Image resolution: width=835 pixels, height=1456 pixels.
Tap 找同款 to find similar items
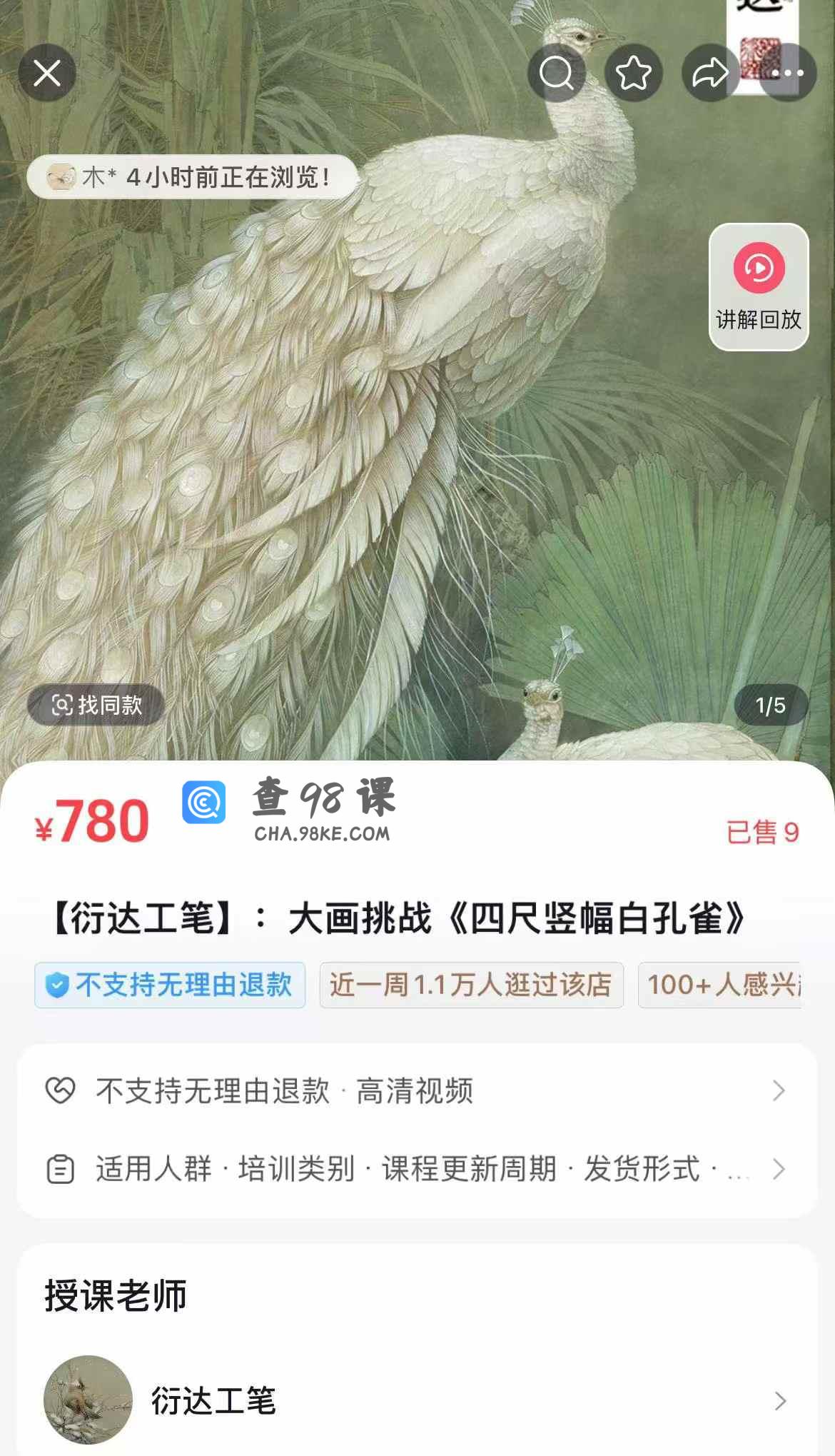pyautogui.click(x=96, y=706)
